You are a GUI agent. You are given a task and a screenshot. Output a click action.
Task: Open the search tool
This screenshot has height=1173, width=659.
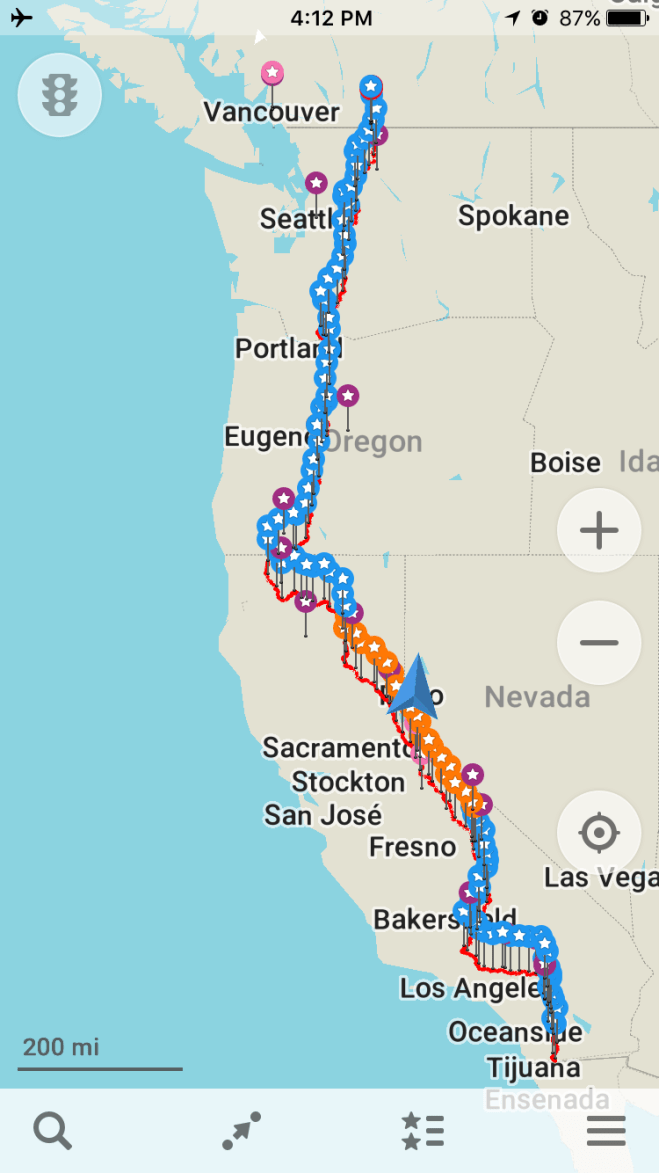53,1131
